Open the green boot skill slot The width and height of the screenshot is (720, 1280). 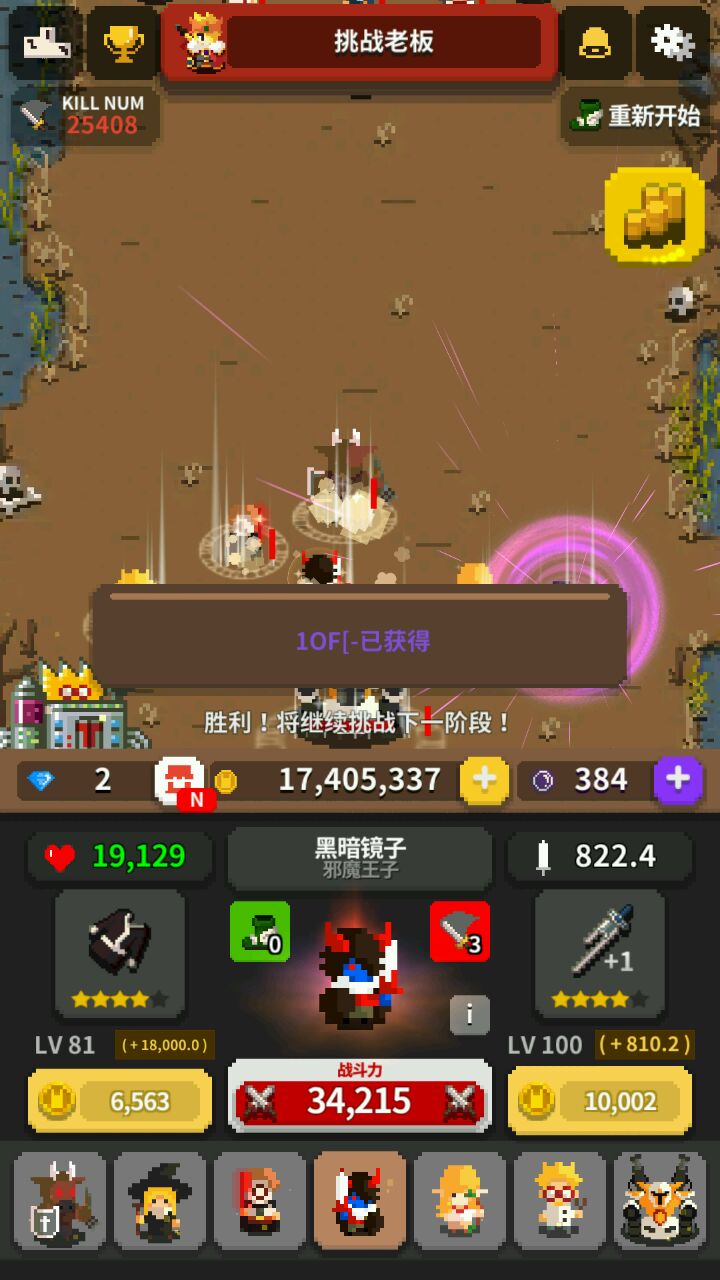[260, 931]
